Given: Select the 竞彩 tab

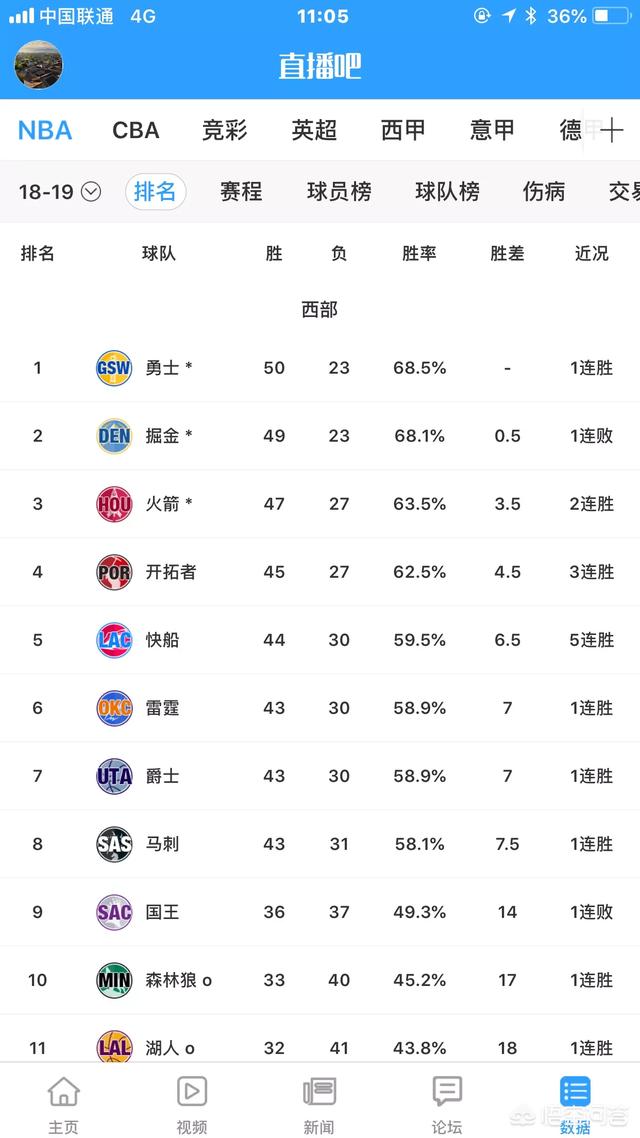Looking at the screenshot, I should (225, 131).
